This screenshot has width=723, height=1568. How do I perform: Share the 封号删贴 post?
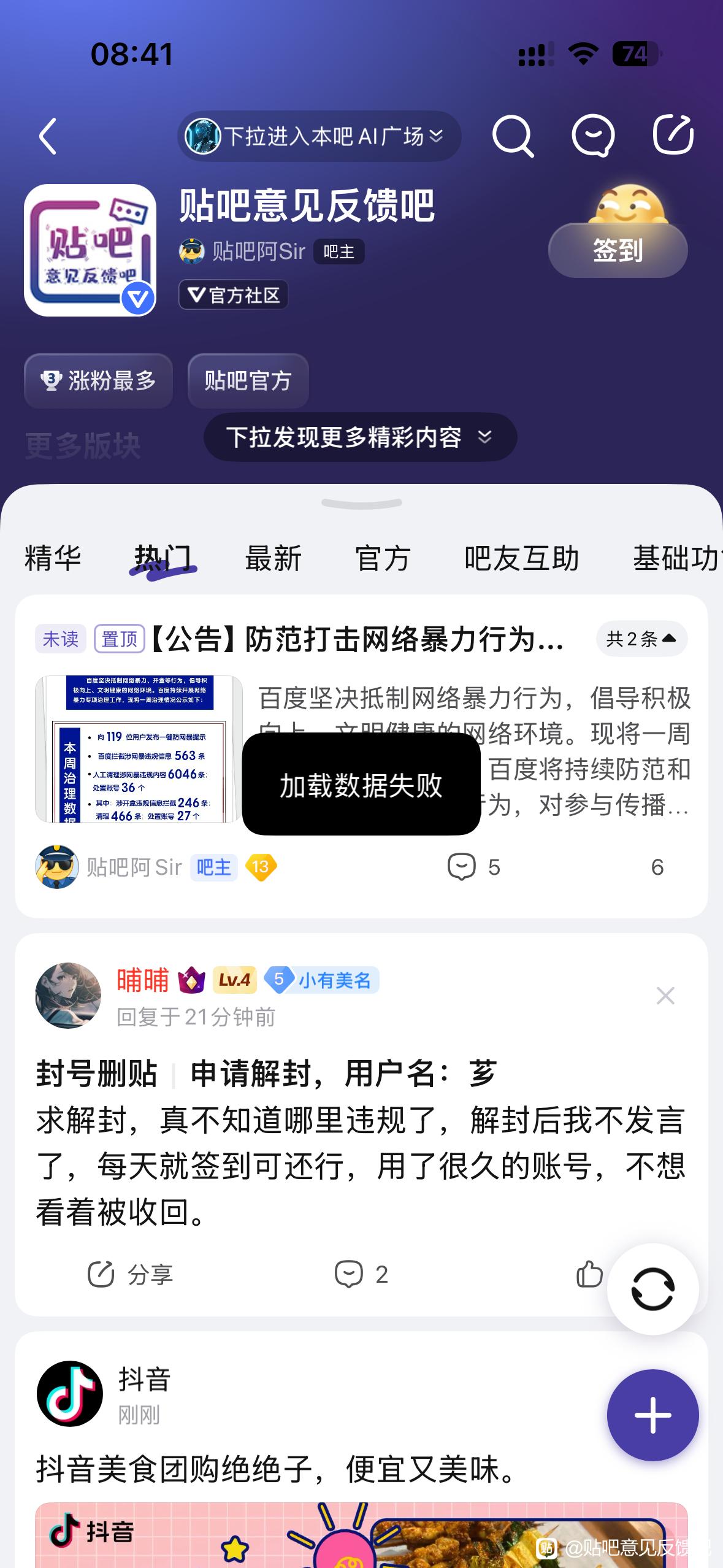(131, 1274)
